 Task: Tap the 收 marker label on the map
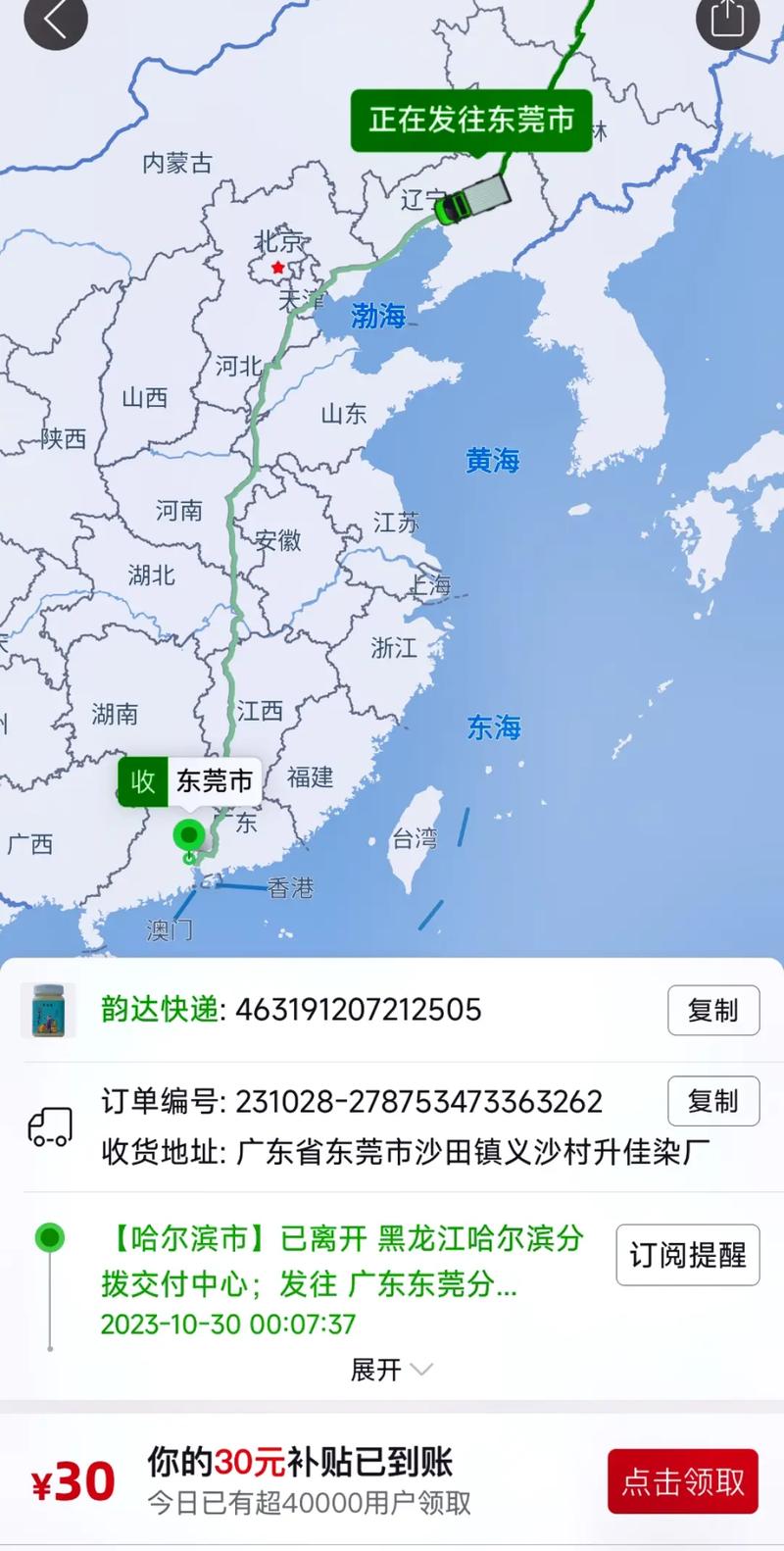pyautogui.click(x=143, y=781)
